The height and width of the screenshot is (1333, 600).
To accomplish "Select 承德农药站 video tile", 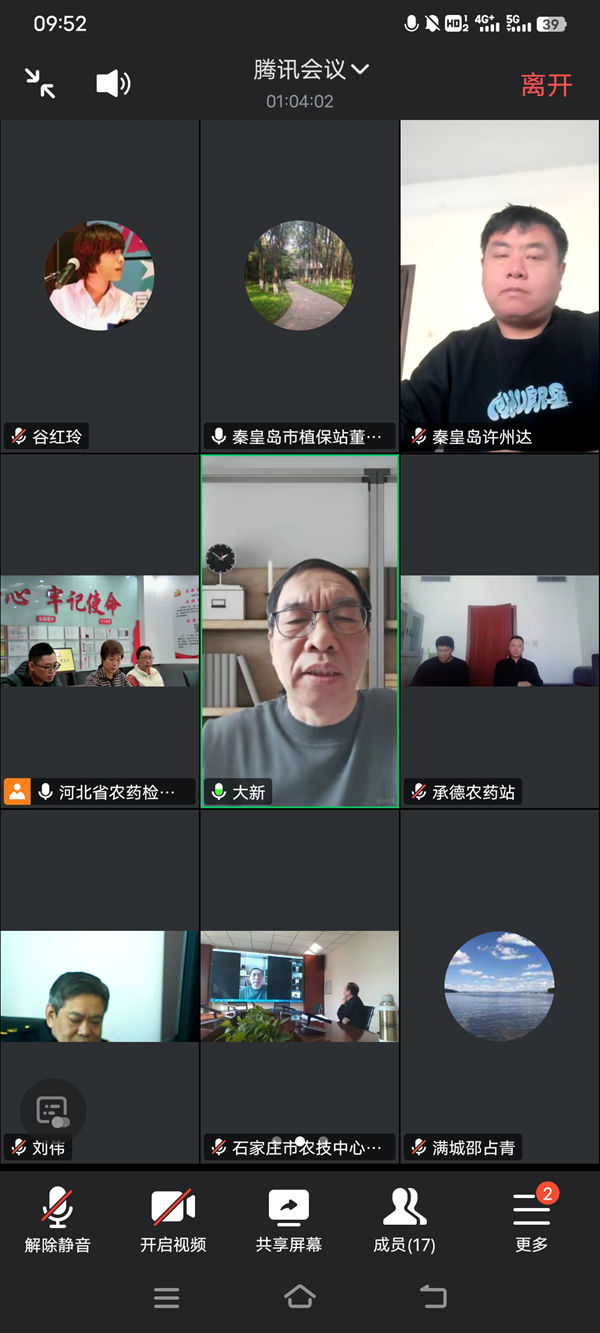I will pos(500,630).
